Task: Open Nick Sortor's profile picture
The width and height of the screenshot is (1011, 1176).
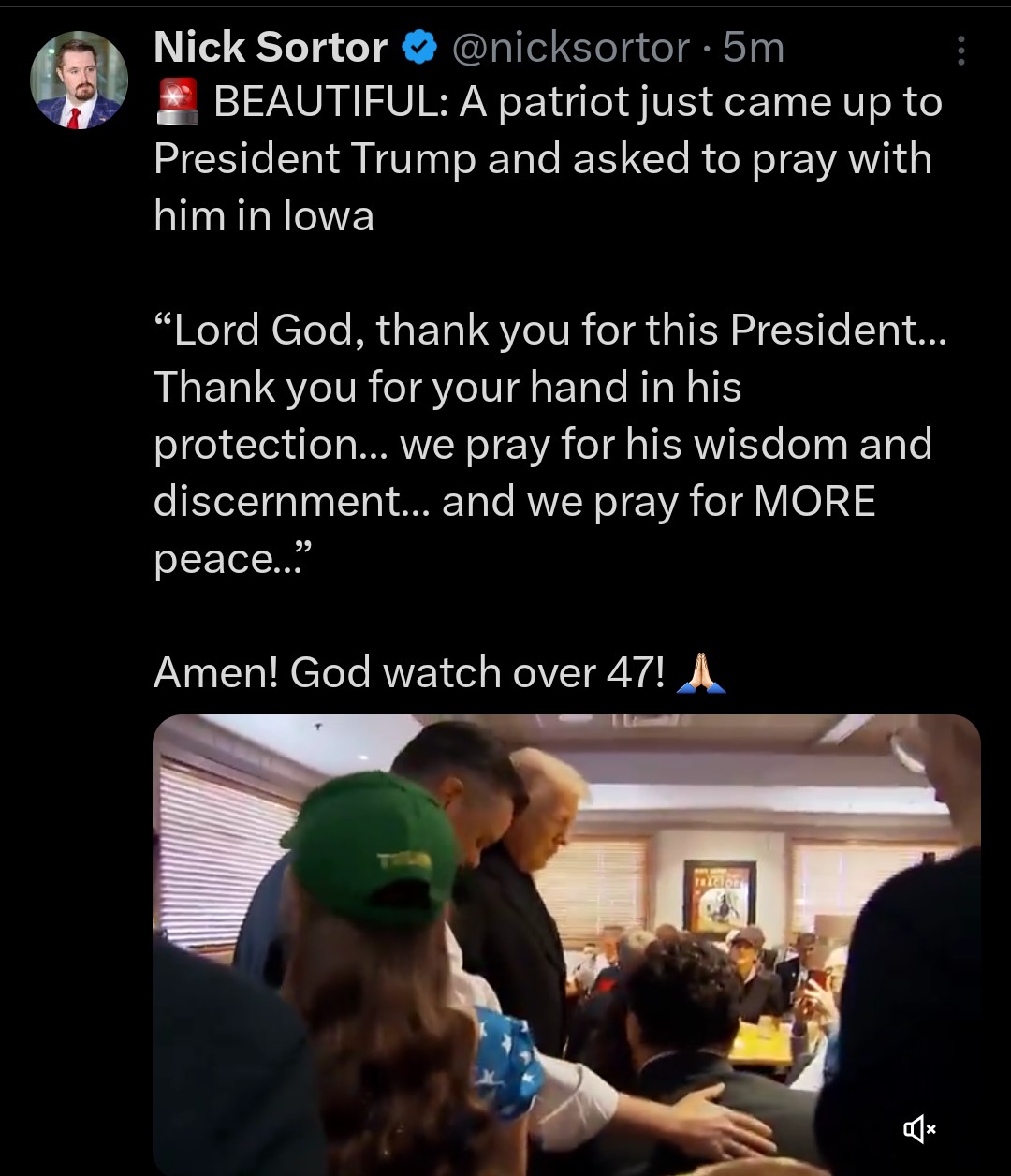Action: click(79, 81)
